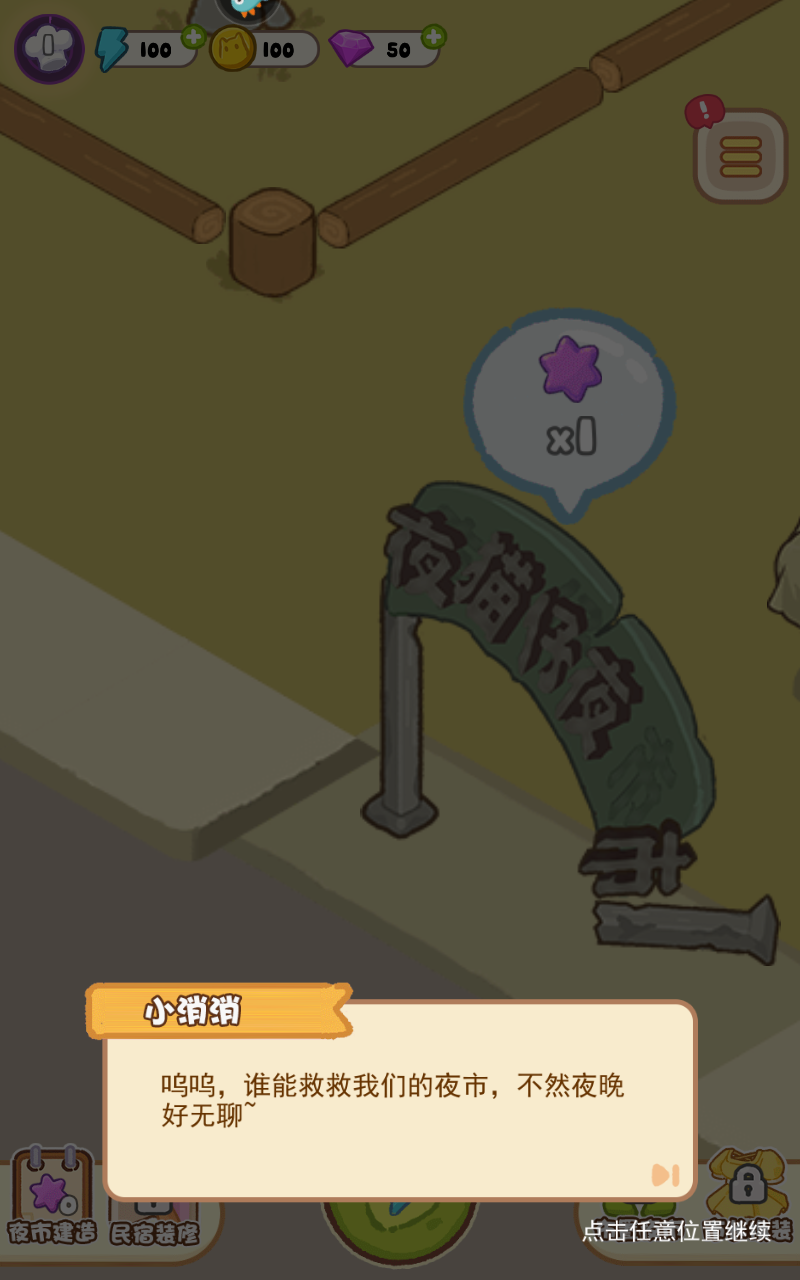Image resolution: width=800 pixels, height=1280 pixels.
Task: Open the hamburger menu button
Action: tap(741, 157)
